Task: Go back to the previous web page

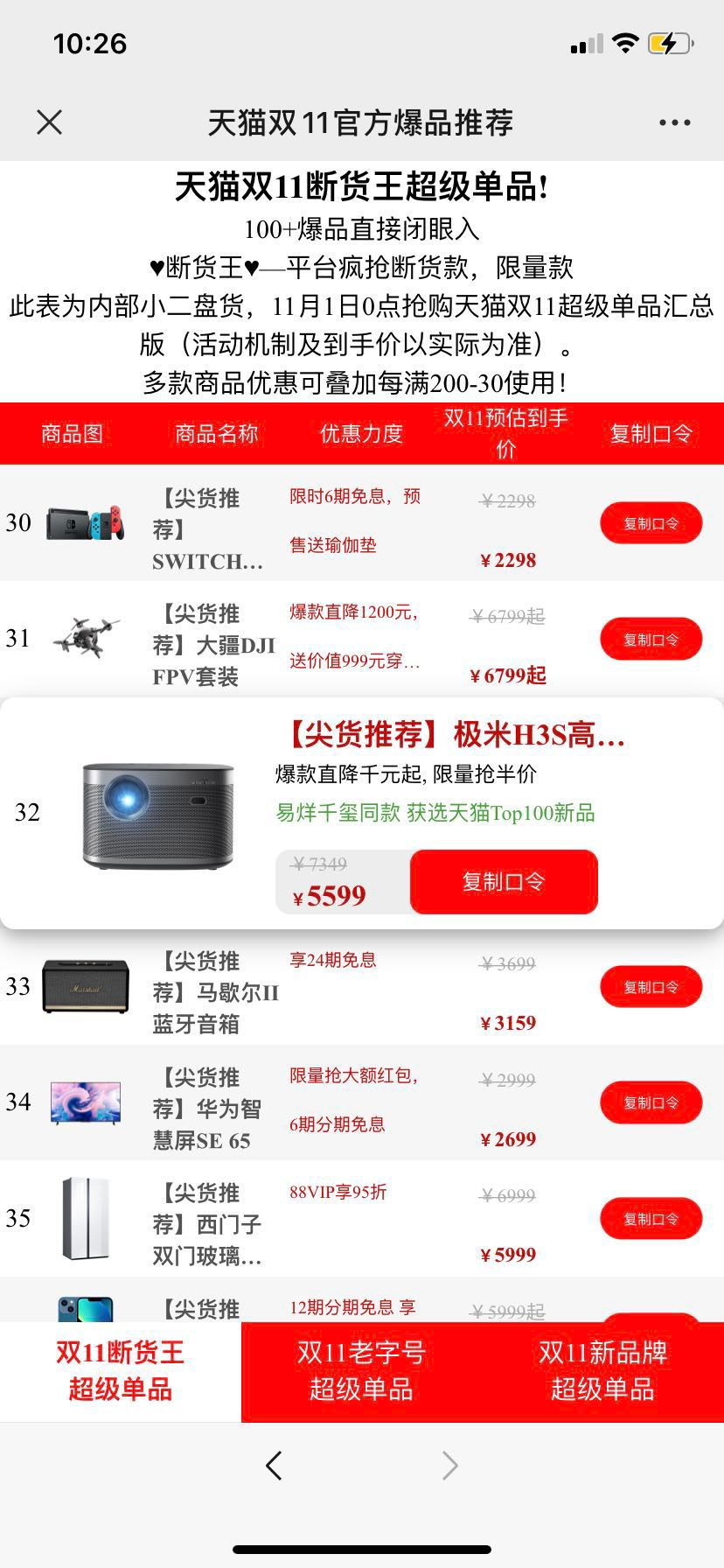Action: pyautogui.click(x=274, y=1465)
